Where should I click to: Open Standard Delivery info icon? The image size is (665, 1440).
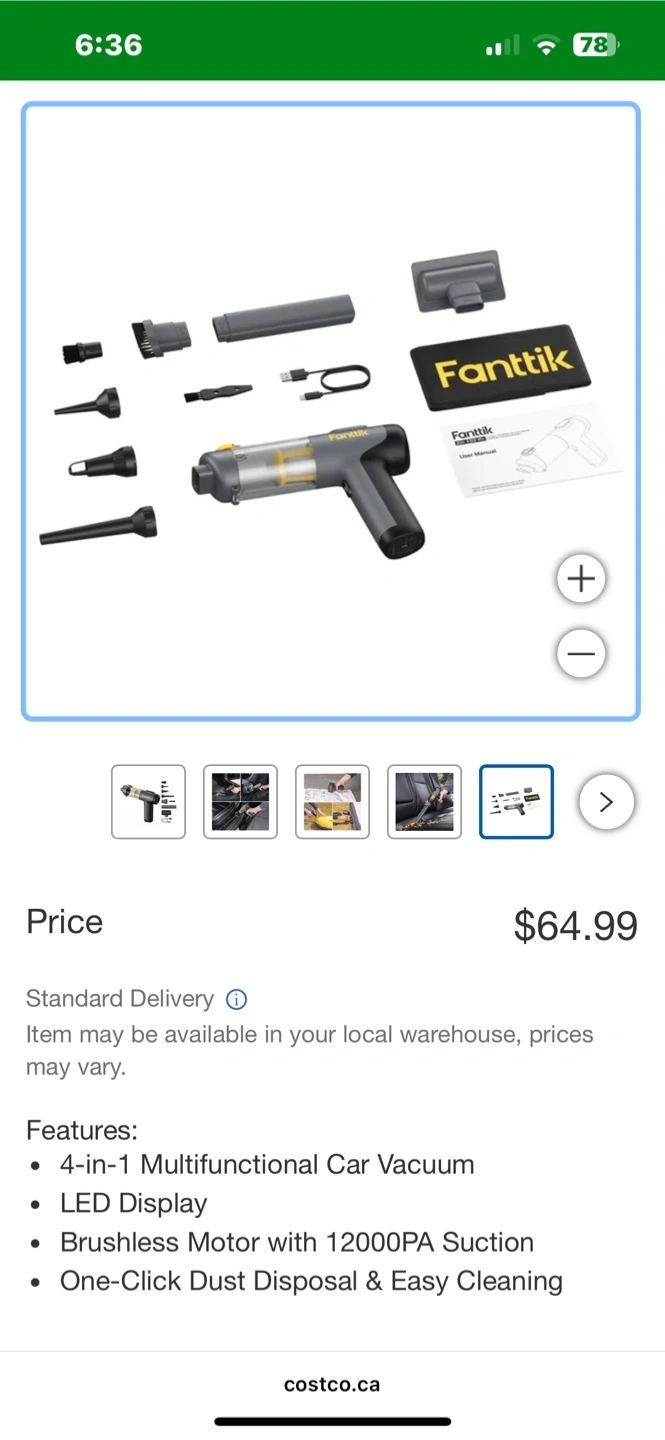(x=237, y=999)
